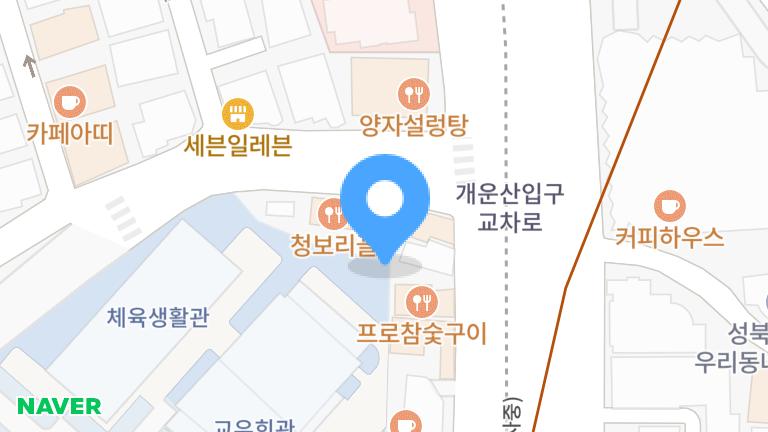Screen dimensions: 768x432
Task: Select the 세븐일레븐 store marker
Action: point(238,112)
